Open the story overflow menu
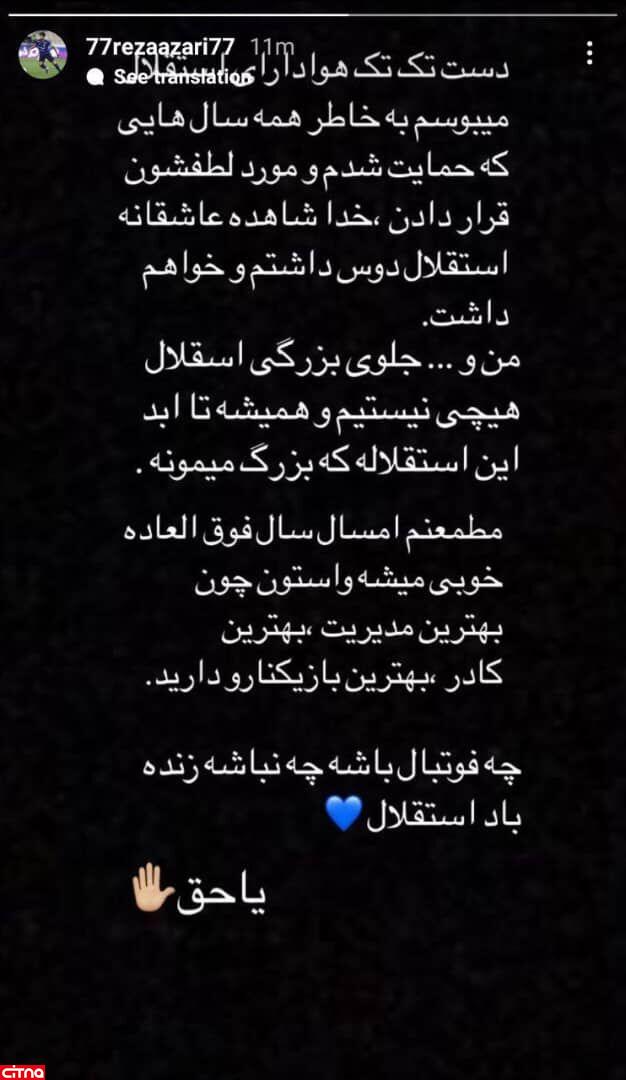 591,53
